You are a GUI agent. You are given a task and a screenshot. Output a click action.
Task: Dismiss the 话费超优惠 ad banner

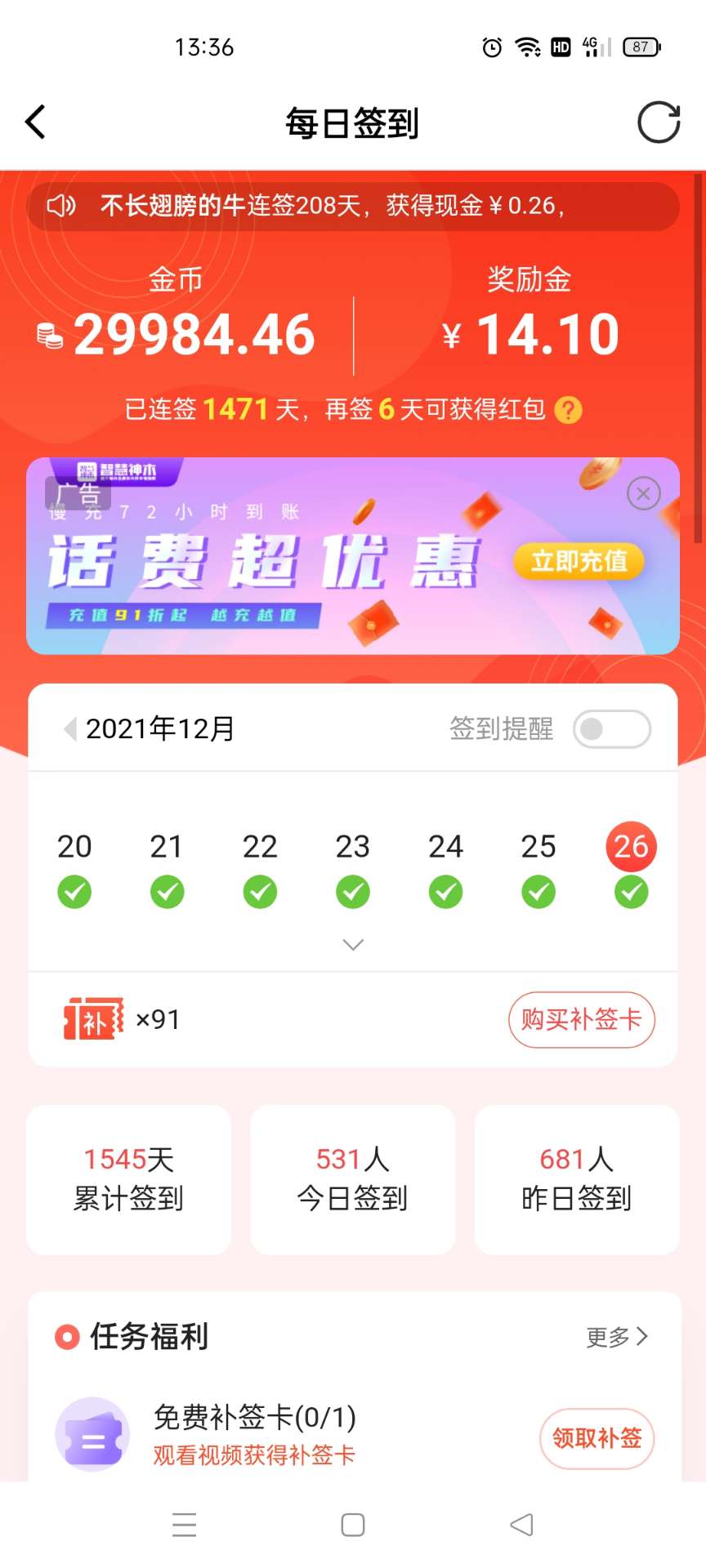click(x=643, y=493)
